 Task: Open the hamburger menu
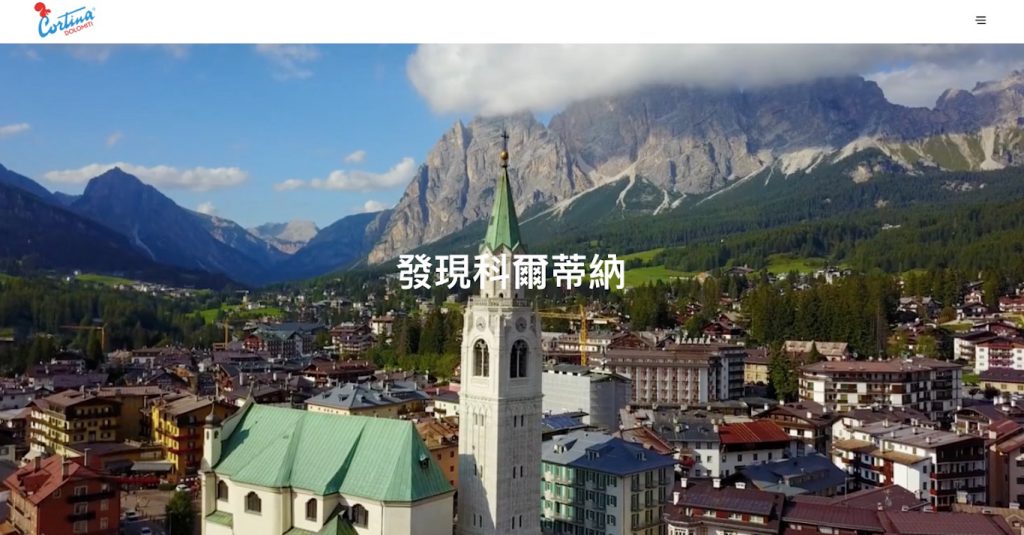980,20
